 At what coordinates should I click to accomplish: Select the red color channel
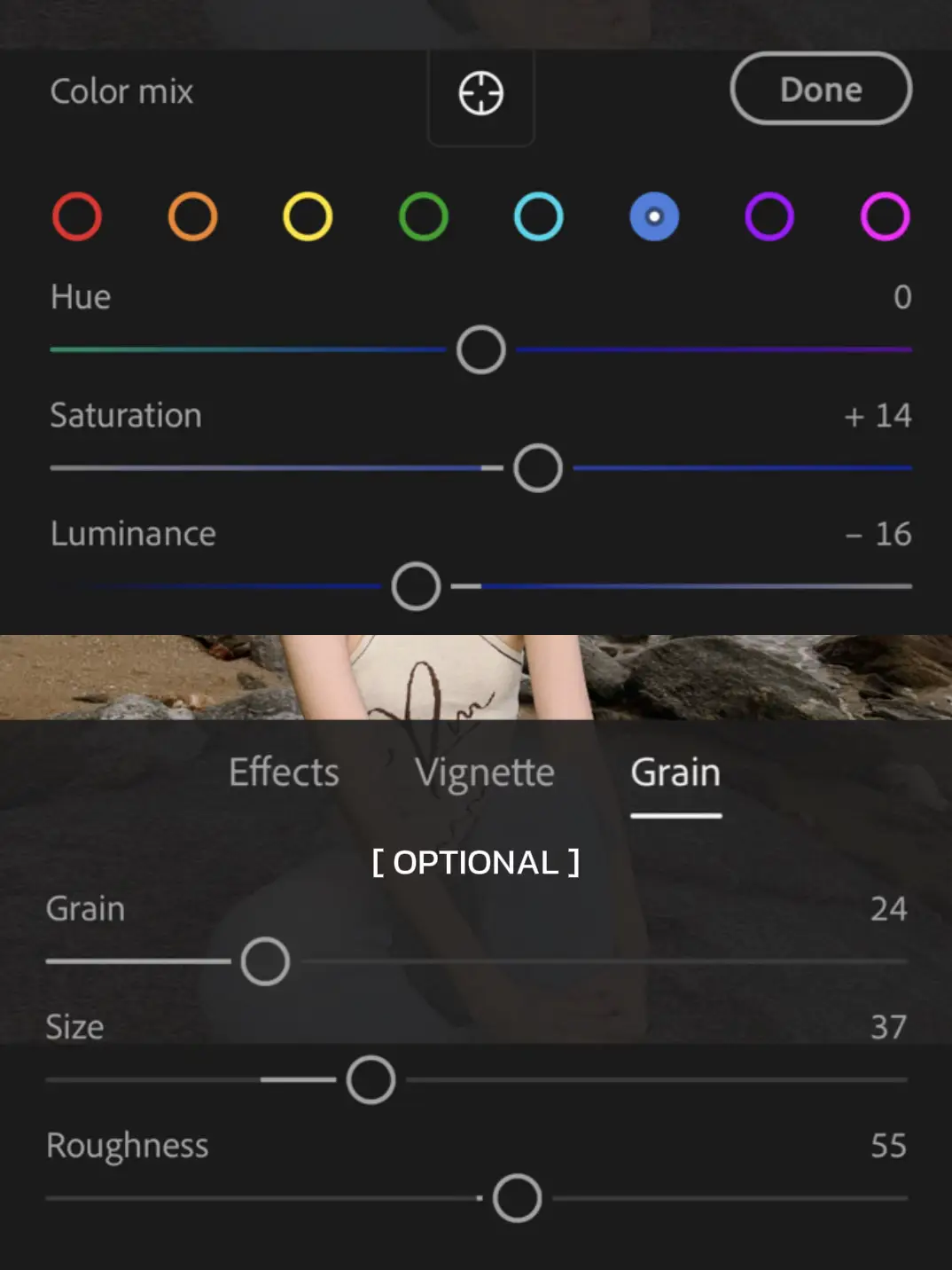[x=77, y=216]
